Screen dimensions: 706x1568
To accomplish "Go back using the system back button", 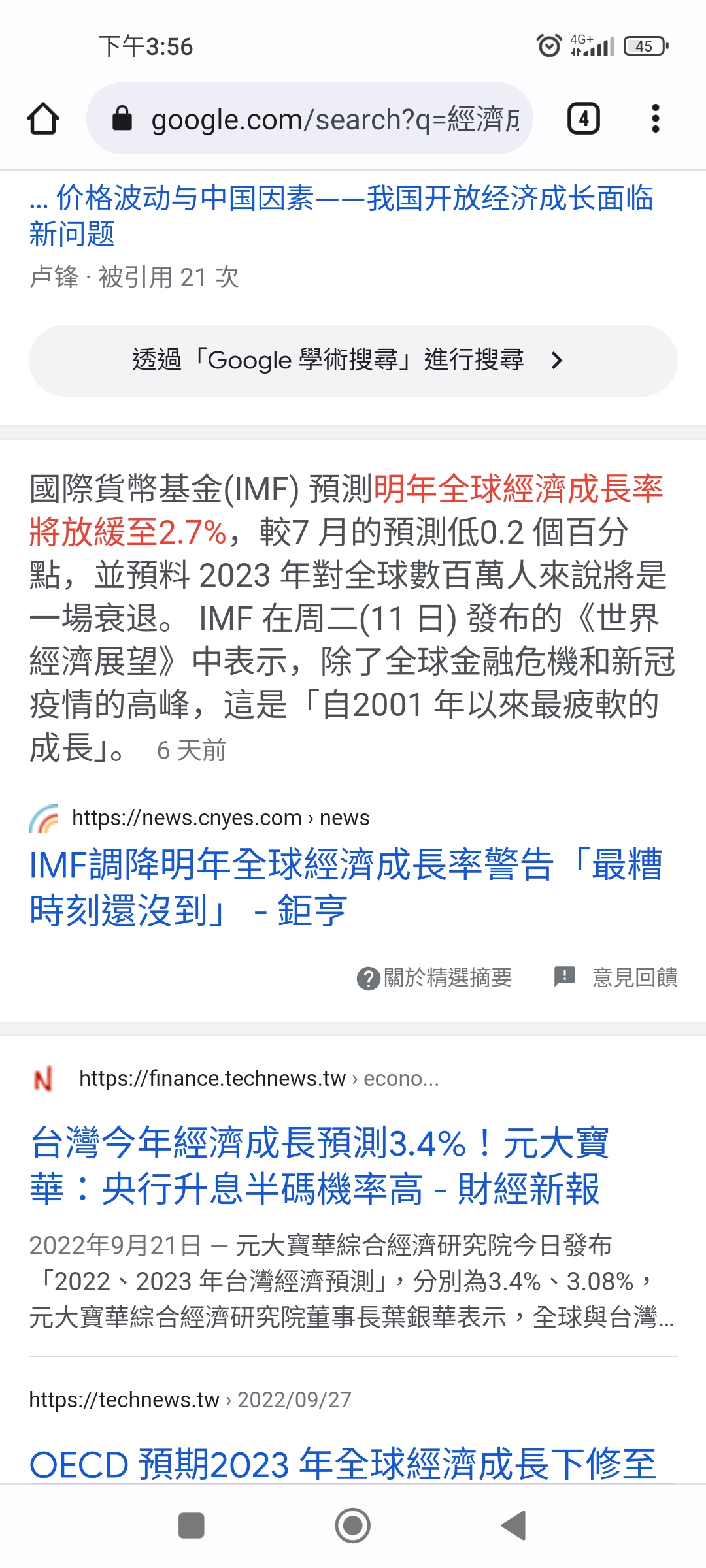I will point(514,1526).
